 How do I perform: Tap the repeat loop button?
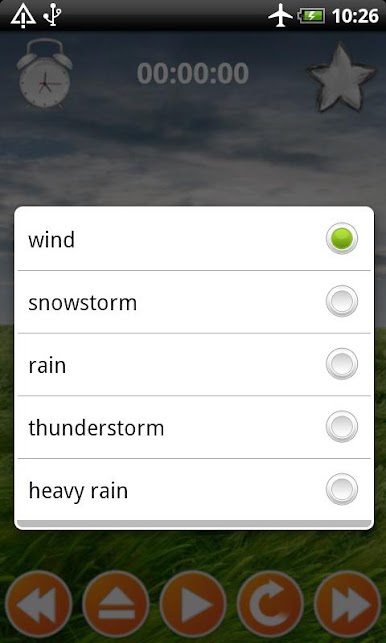pyautogui.click(x=270, y=604)
